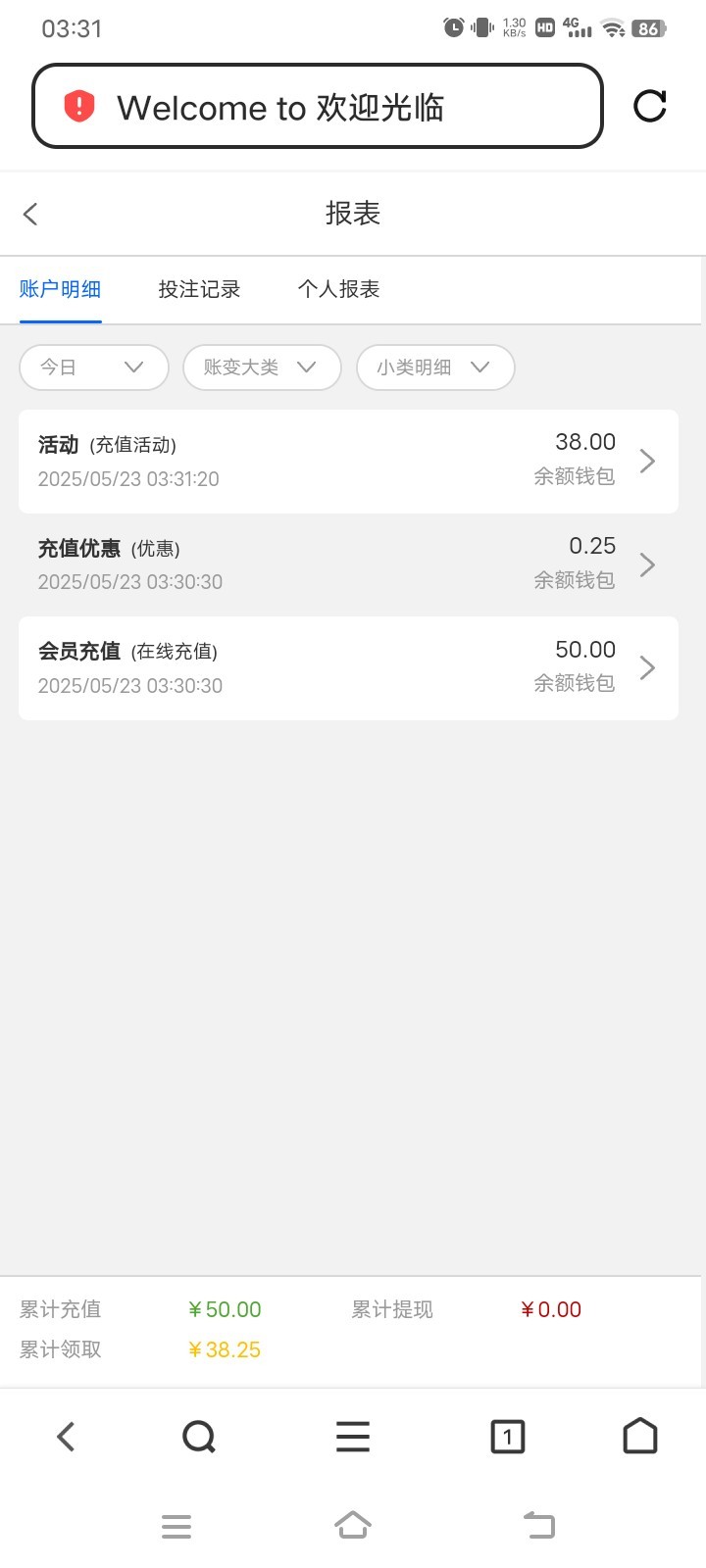Open the 账变大类 category dropdown
Image resolution: width=706 pixels, height=1568 pixels.
pyautogui.click(x=262, y=367)
